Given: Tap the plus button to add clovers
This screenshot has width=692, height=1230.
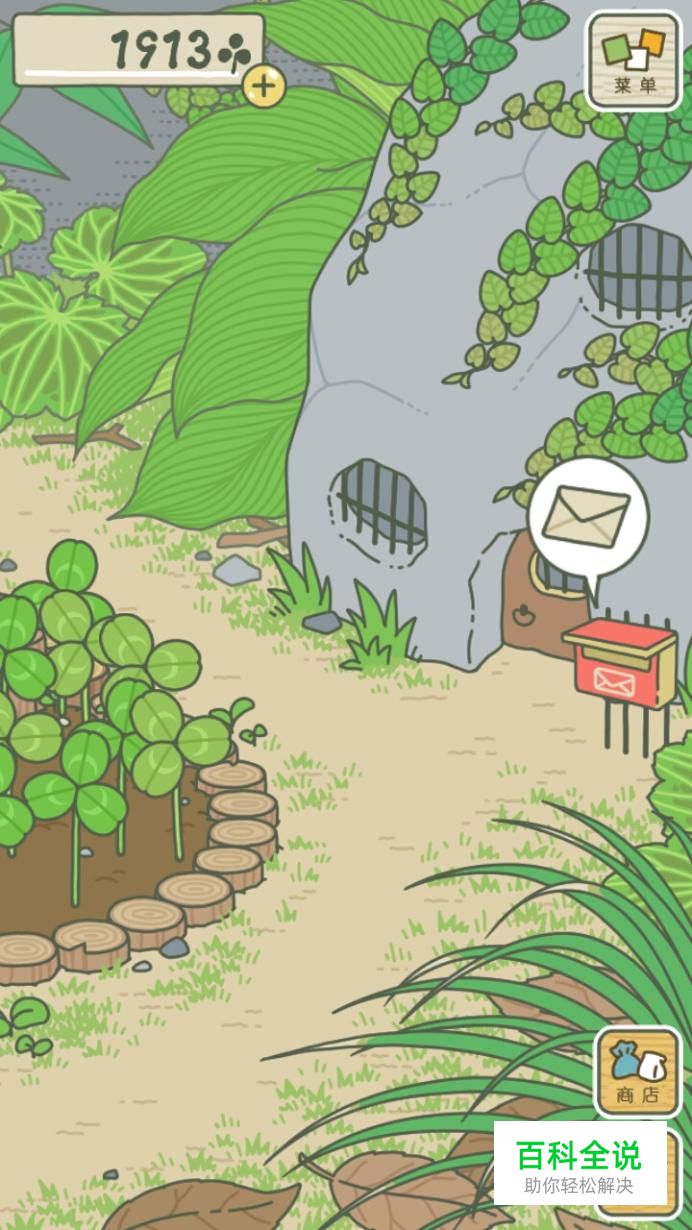Looking at the screenshot, I should click(x=263, y=87).
